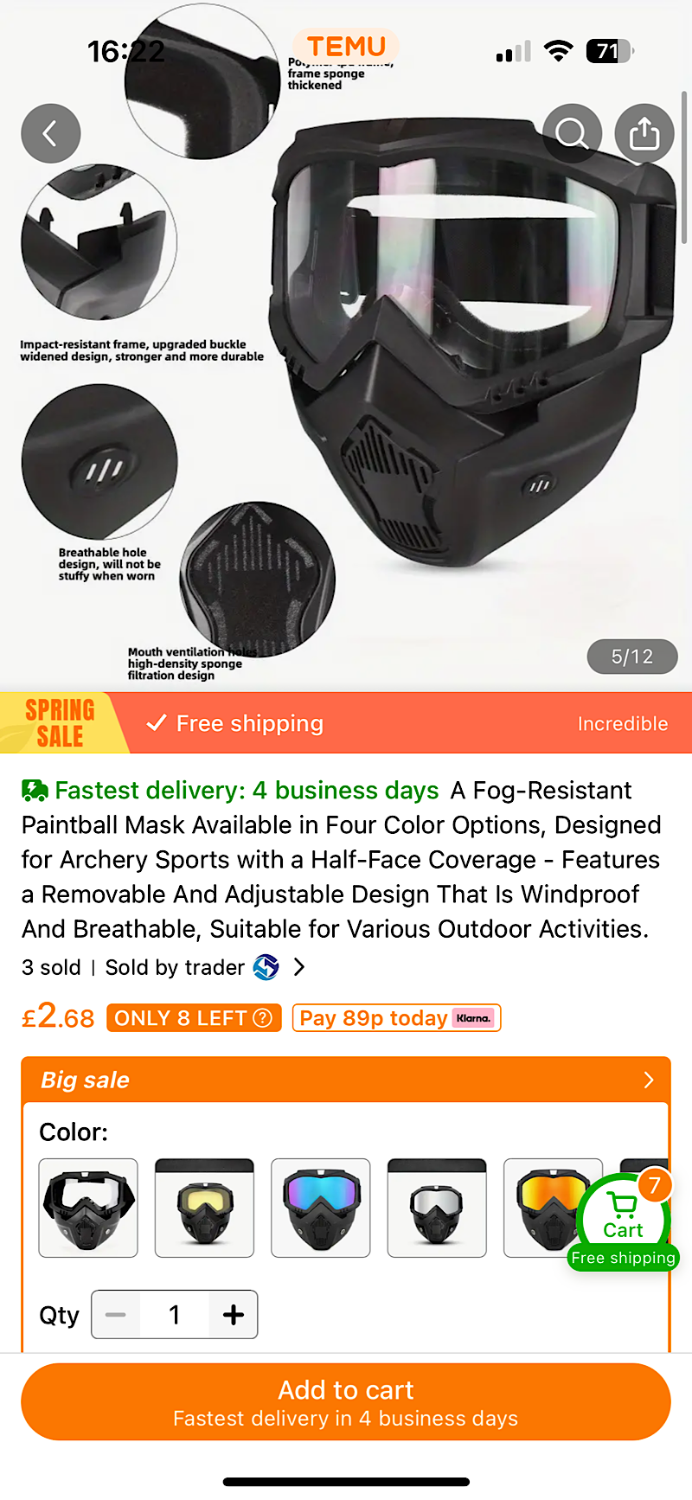Share this paintball mask listing
Image resolution: width=692 pixels, height=1500 pixels.
[644, 133]
